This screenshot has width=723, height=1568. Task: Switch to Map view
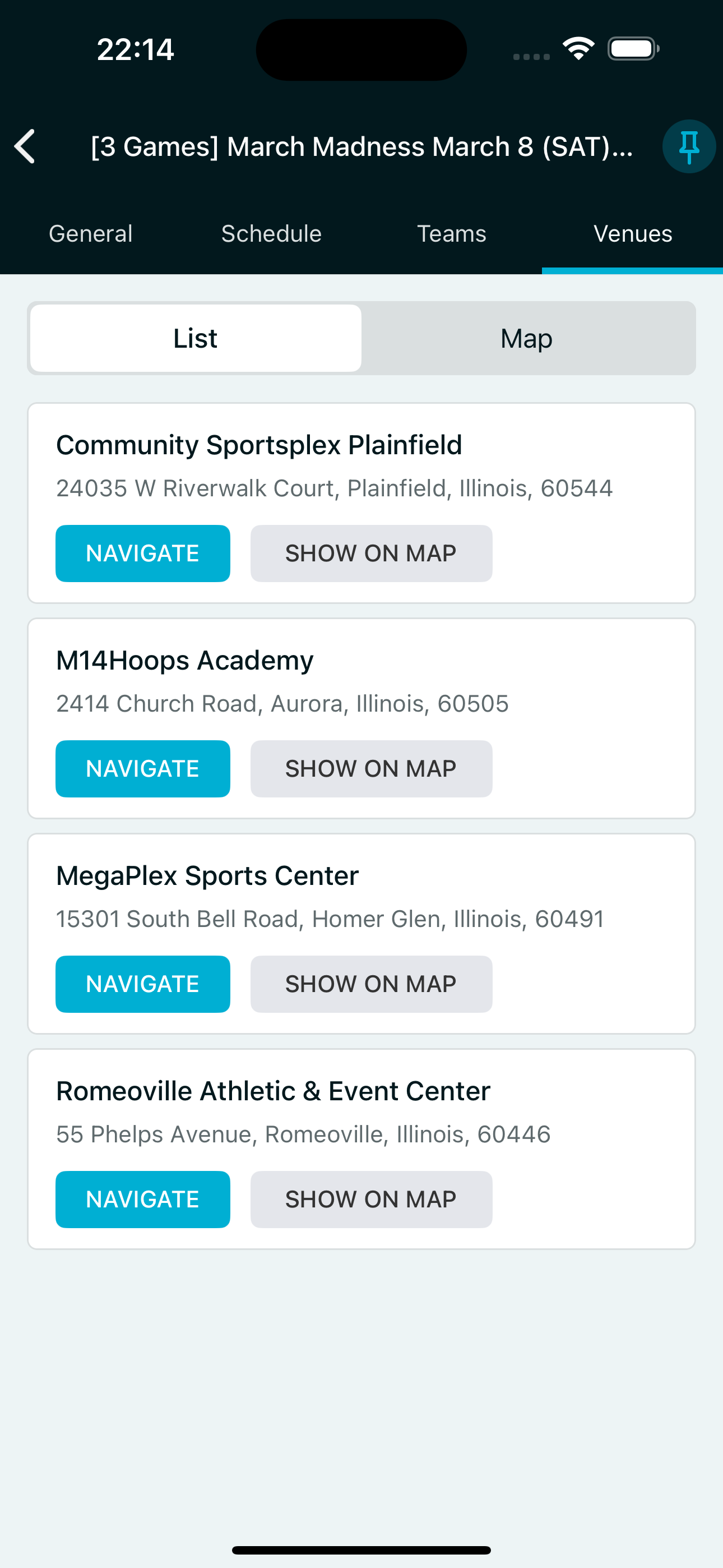click(x=527, y=338)
